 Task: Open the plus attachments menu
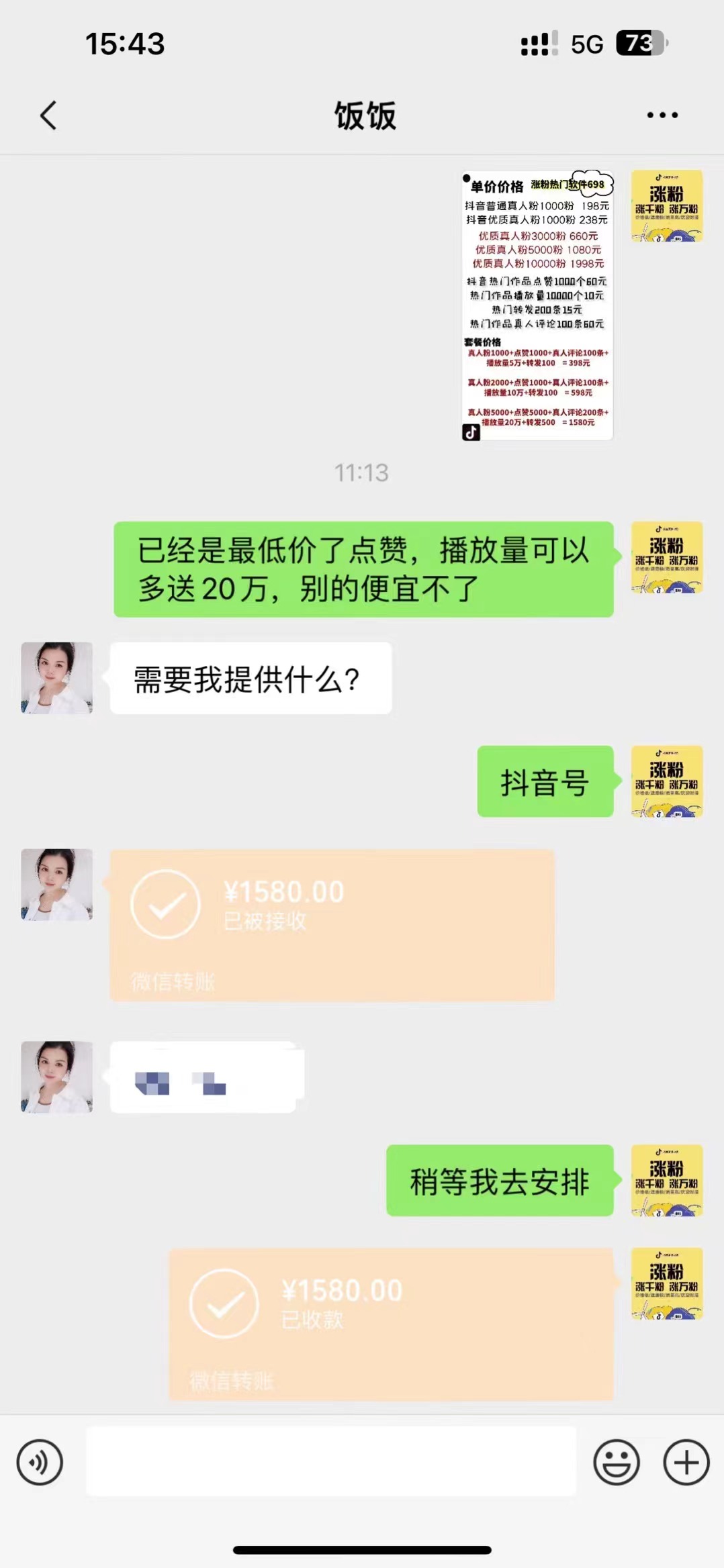686,1461
